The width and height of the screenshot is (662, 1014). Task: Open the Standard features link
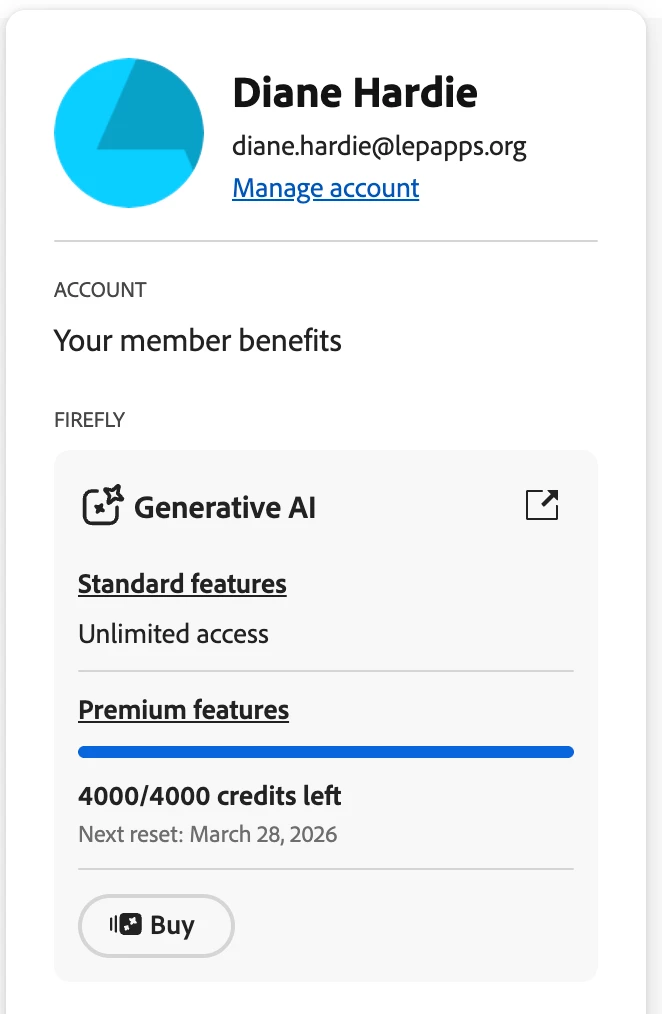coord(182,584)
